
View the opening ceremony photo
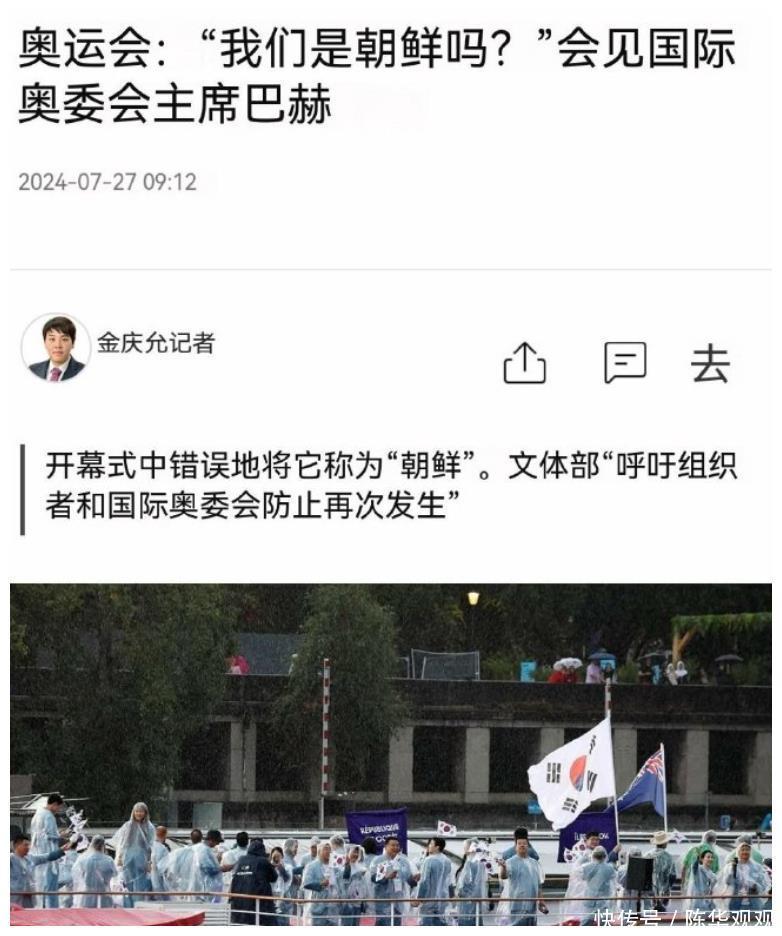[391, 753]
